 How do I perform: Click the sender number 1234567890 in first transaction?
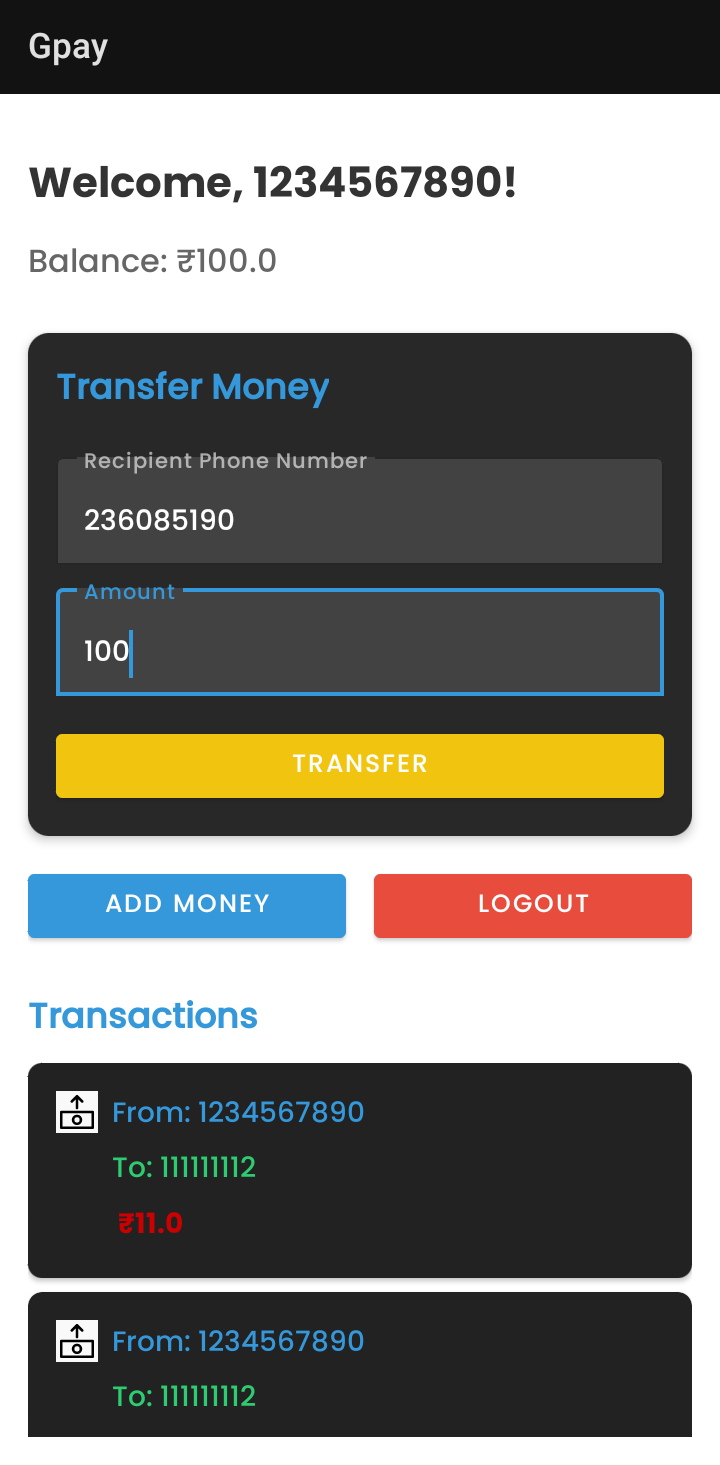[x=281, y=1111]
